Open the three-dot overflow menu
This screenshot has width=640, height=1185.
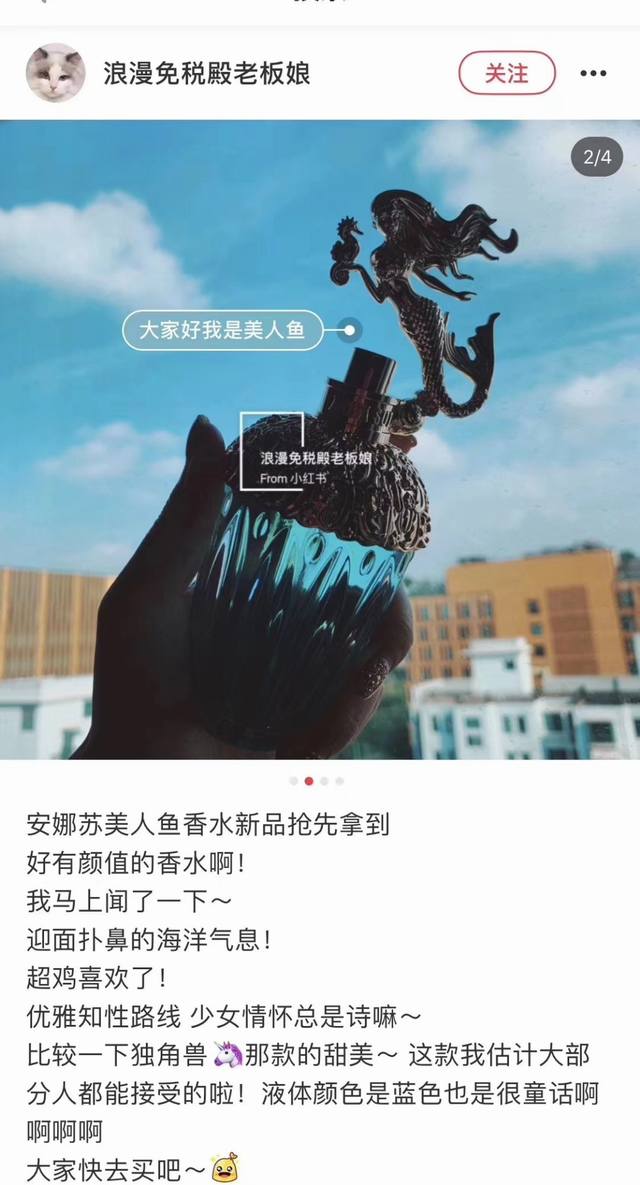pyautogui.click(x=593, y=74)
